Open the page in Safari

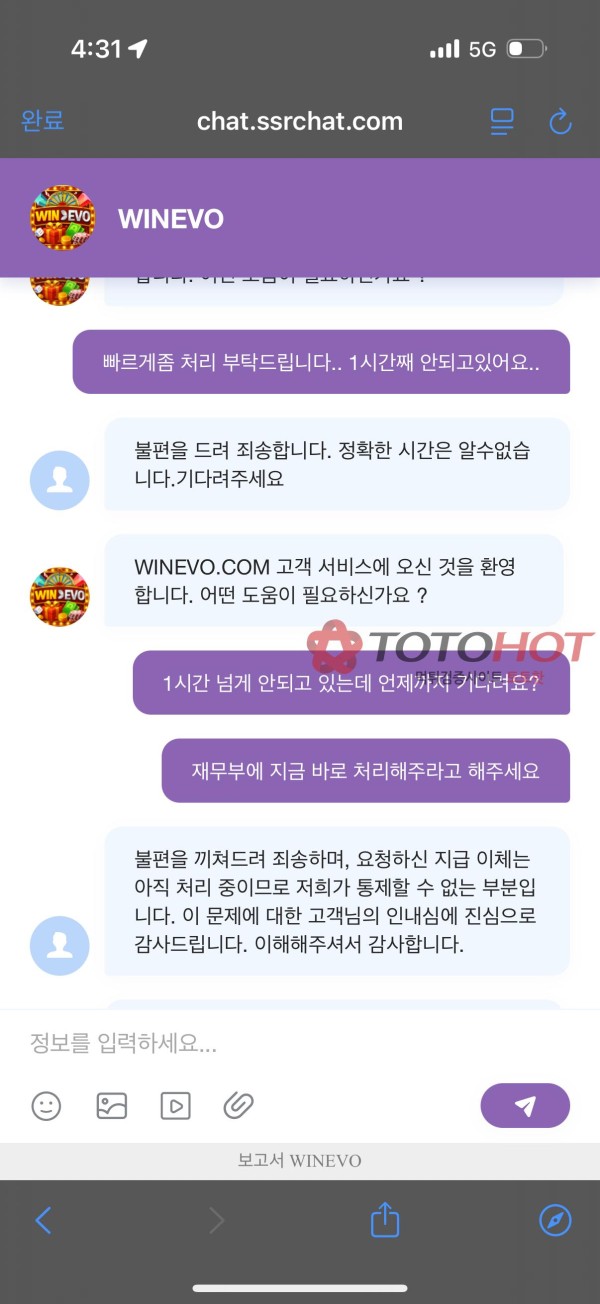point(555,1220)
